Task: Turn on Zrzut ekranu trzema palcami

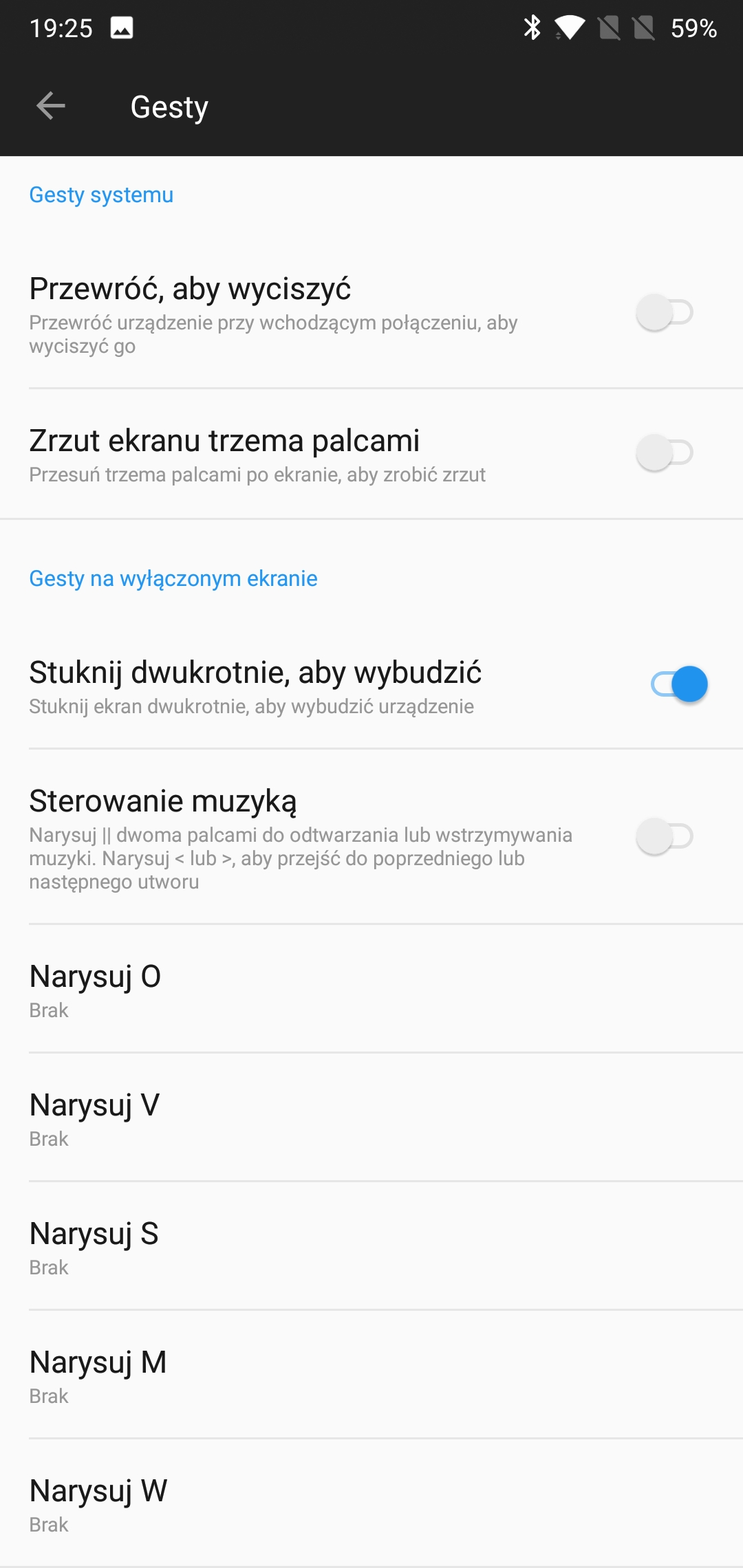Action: (665, 453)
